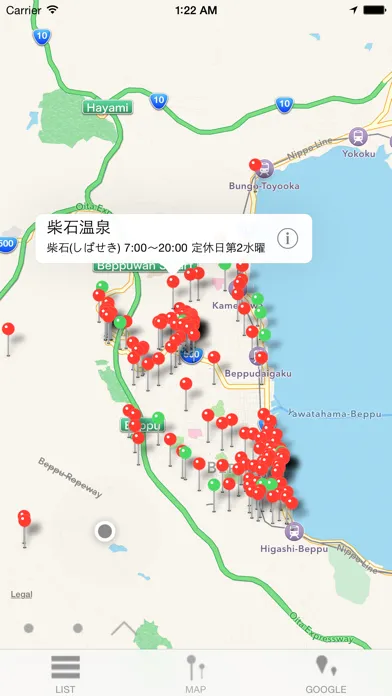Open the 柴石温泉 callout bubble
This screenshot has height=696, width=392.
tap(174, 239)
